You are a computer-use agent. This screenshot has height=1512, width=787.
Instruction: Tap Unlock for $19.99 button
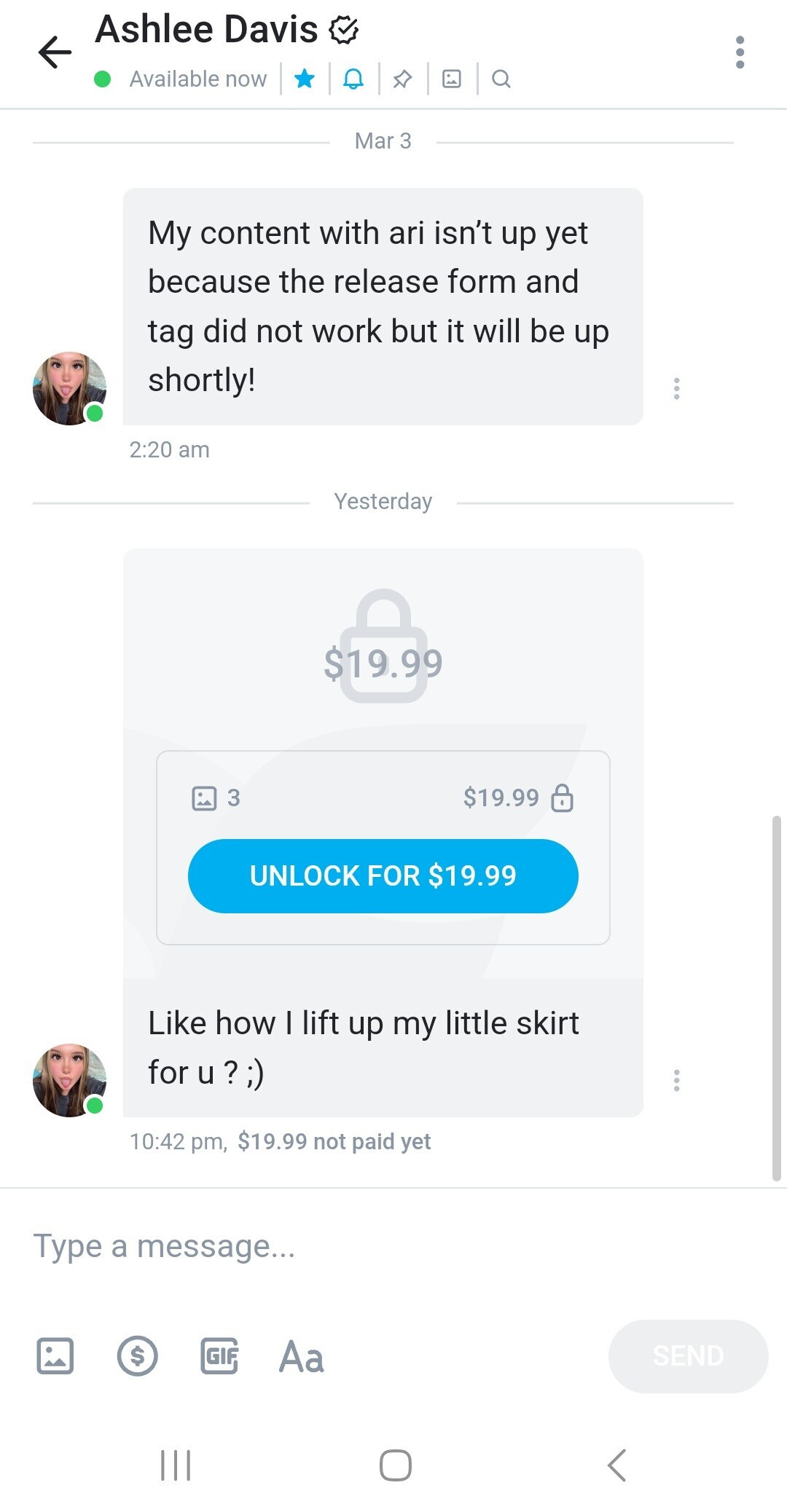383,875
